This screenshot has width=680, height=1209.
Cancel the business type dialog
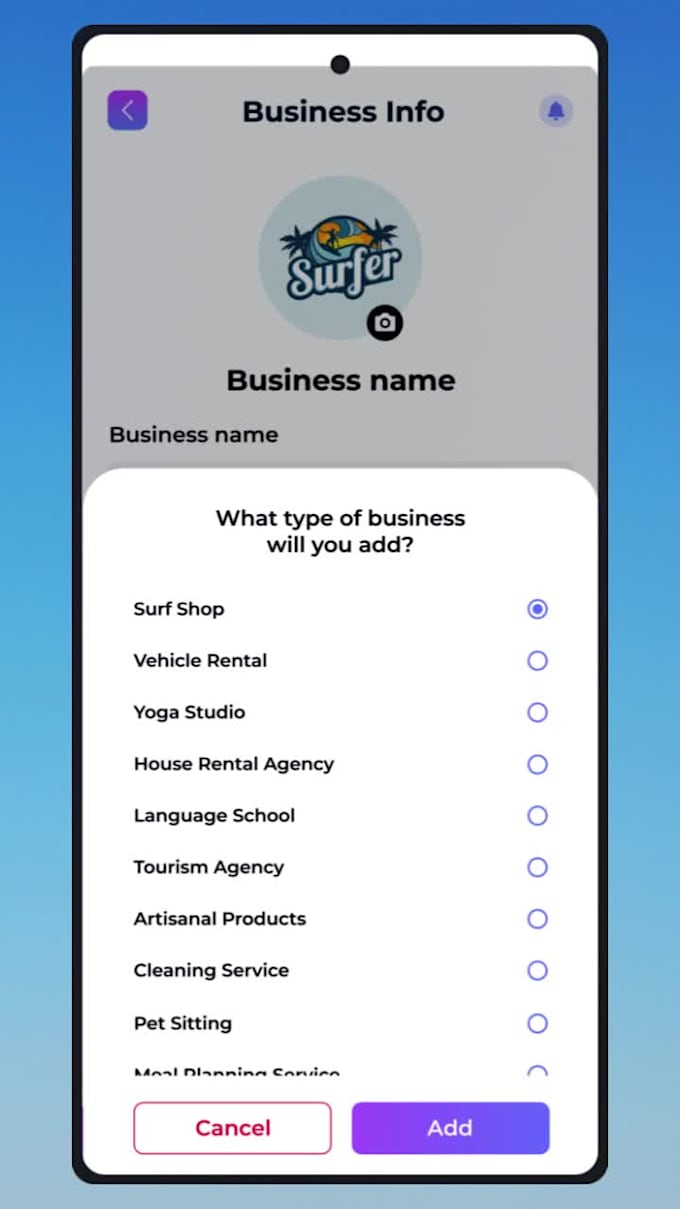coord(232,1128)
